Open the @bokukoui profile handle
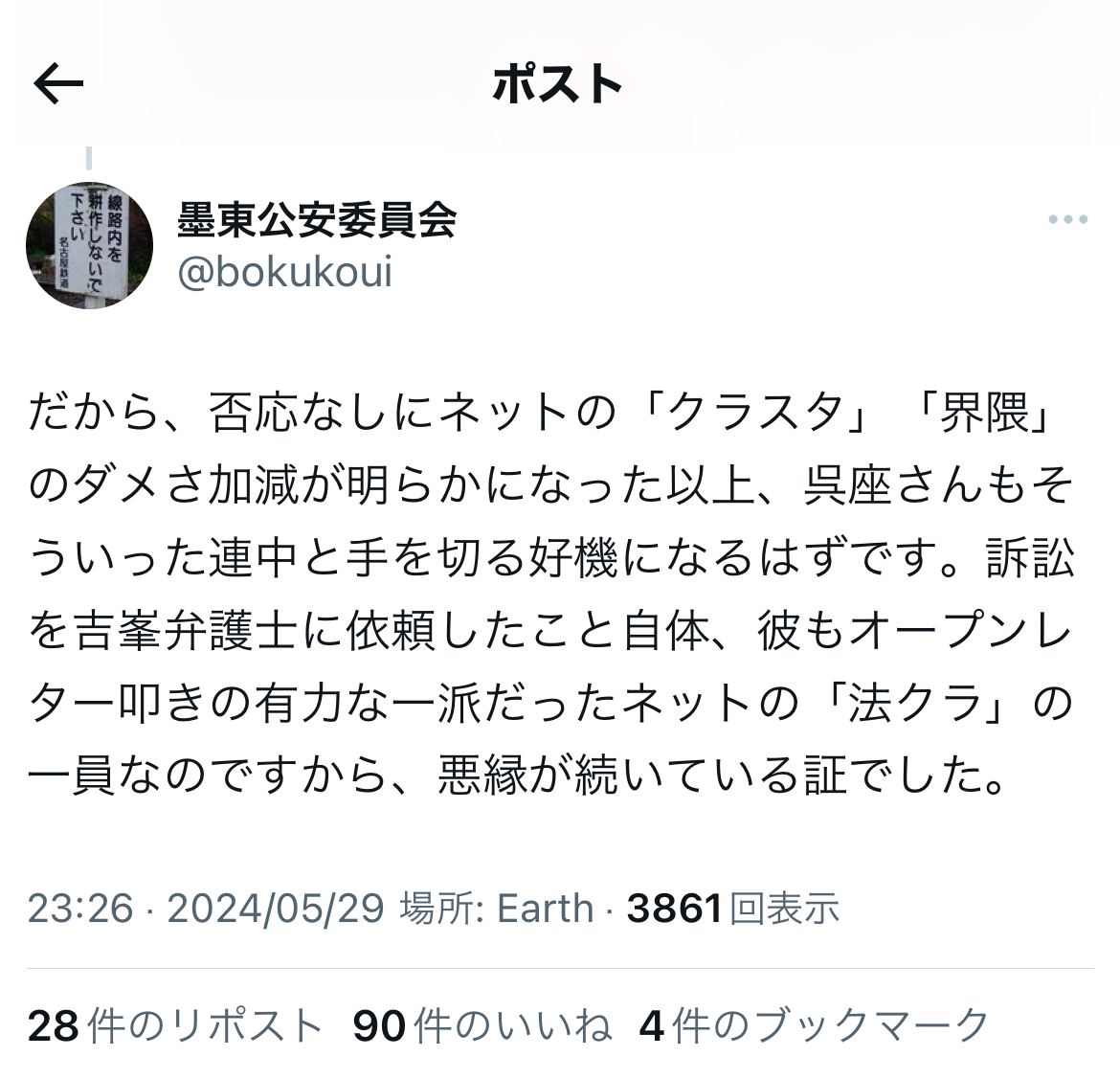This screenshot has height=1079, width=1120. coord(285,272)
